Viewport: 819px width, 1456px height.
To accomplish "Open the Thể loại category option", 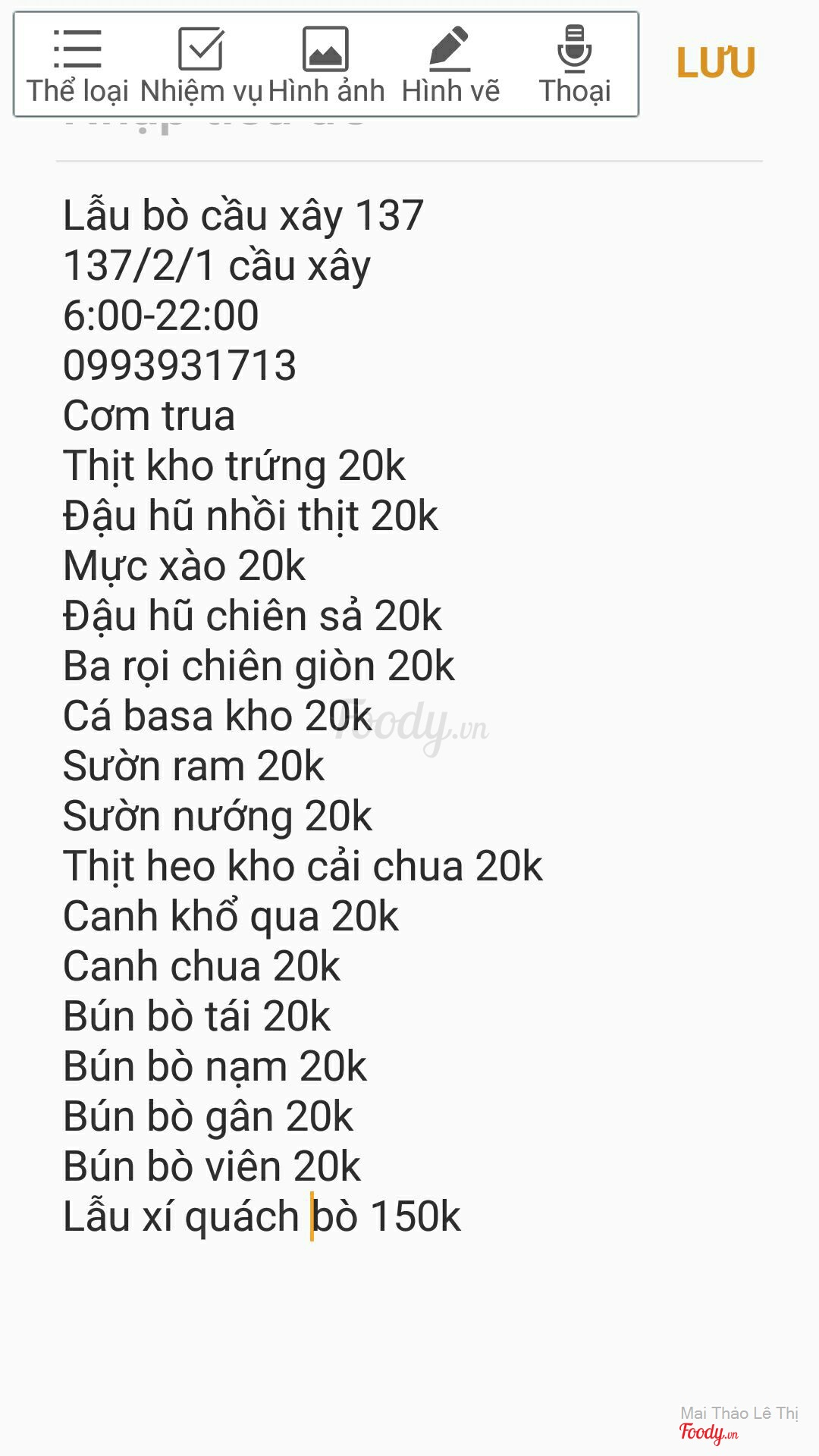I will pos(77,65).
